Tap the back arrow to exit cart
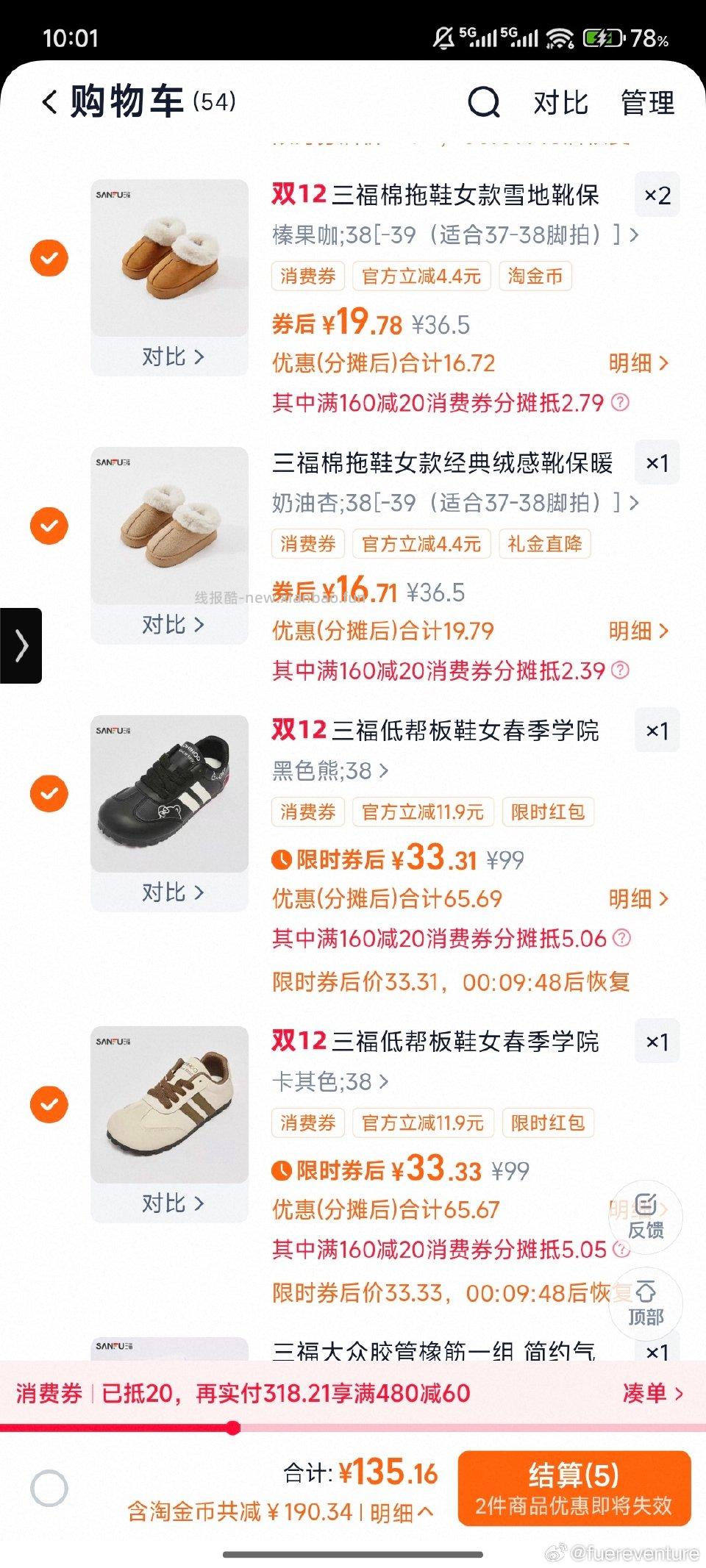 click(49, 102)
